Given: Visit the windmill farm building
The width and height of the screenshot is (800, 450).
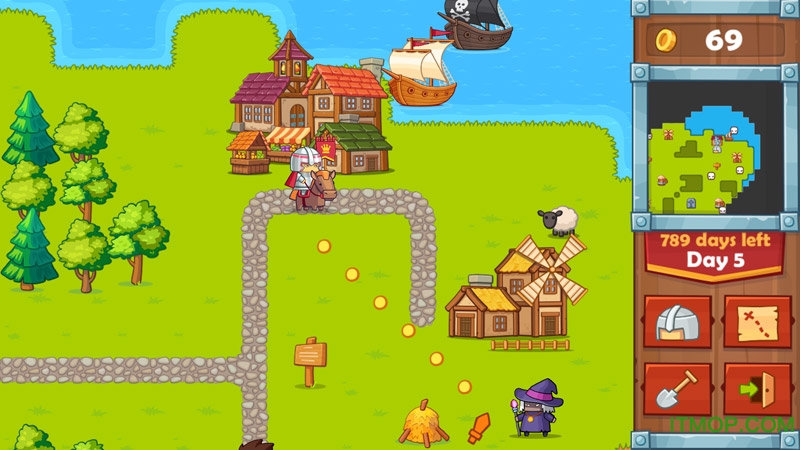Looking at the screenshot, I should [x=515, y=295].
